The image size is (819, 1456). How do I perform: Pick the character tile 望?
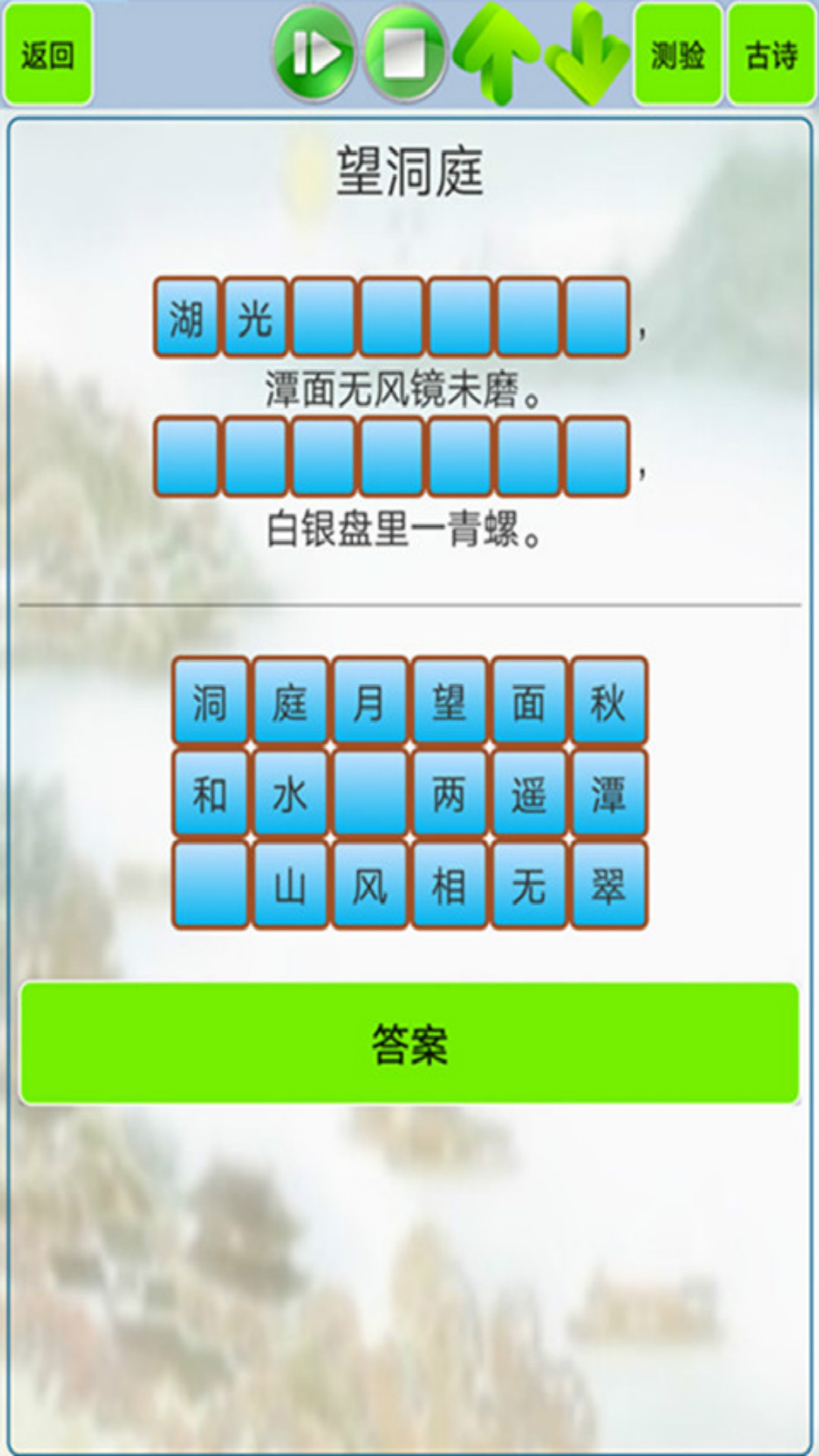click(x=449, y=701)
